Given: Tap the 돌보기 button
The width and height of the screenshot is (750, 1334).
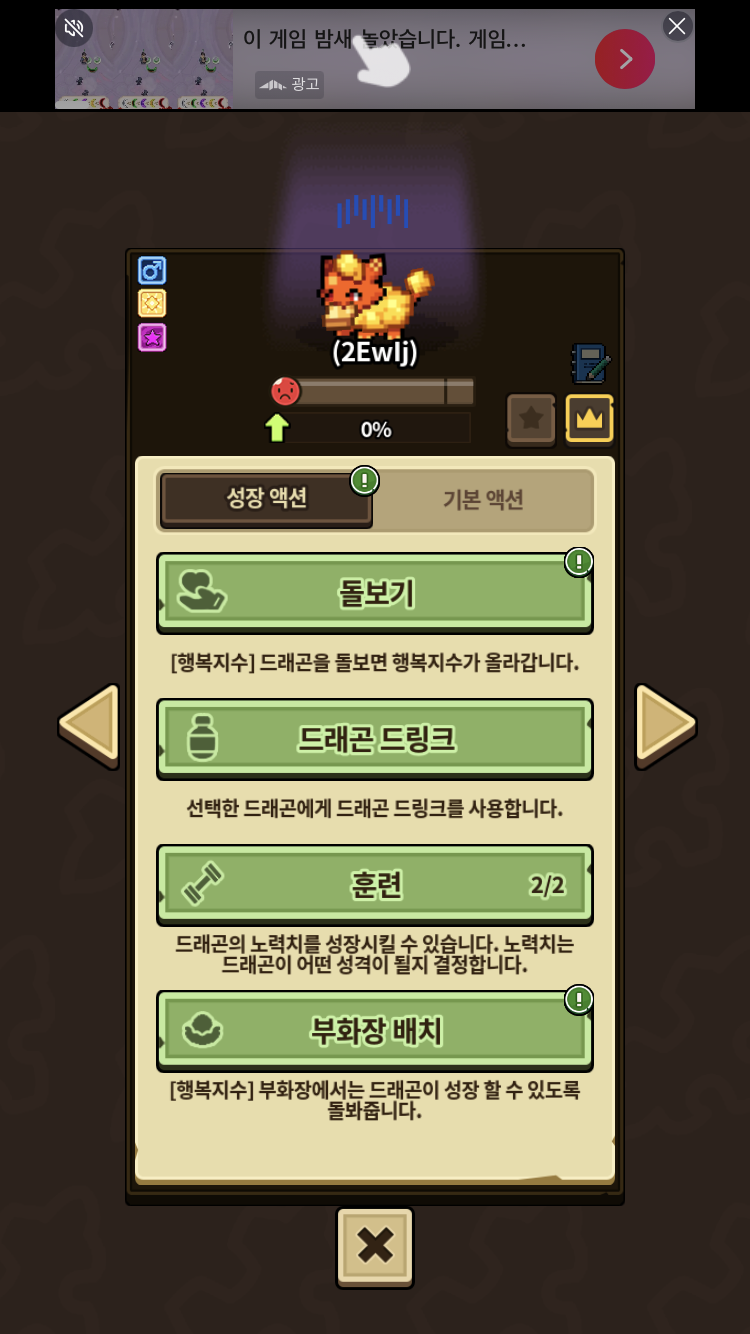Looking at the screenshot, I should pos(375,594).
